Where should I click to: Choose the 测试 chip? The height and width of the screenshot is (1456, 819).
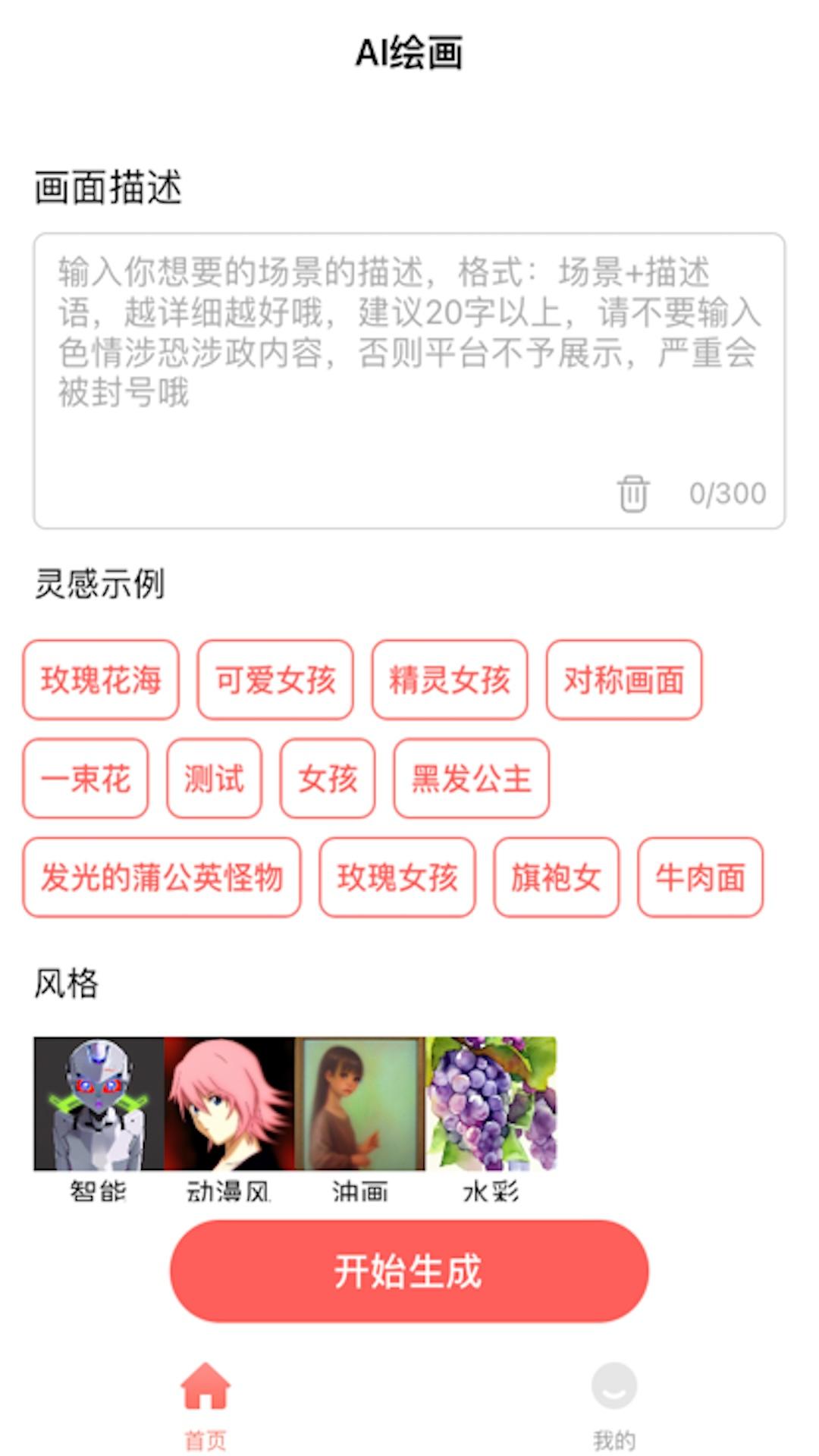[x=214, y=778]
